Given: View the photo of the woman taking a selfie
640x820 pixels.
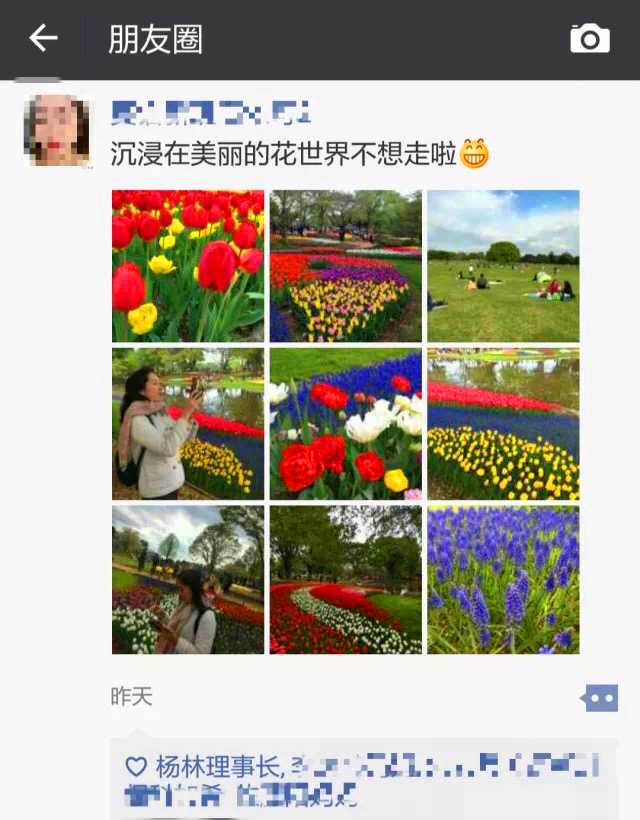Looking at the screenshot, I should click(188, 423).
